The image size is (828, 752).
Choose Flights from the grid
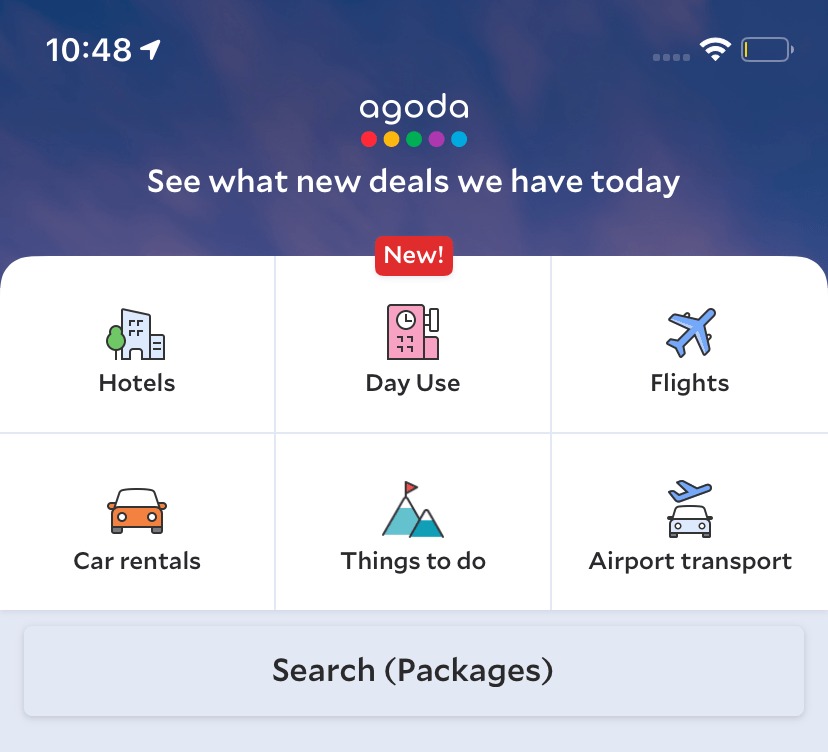point(689,349)
